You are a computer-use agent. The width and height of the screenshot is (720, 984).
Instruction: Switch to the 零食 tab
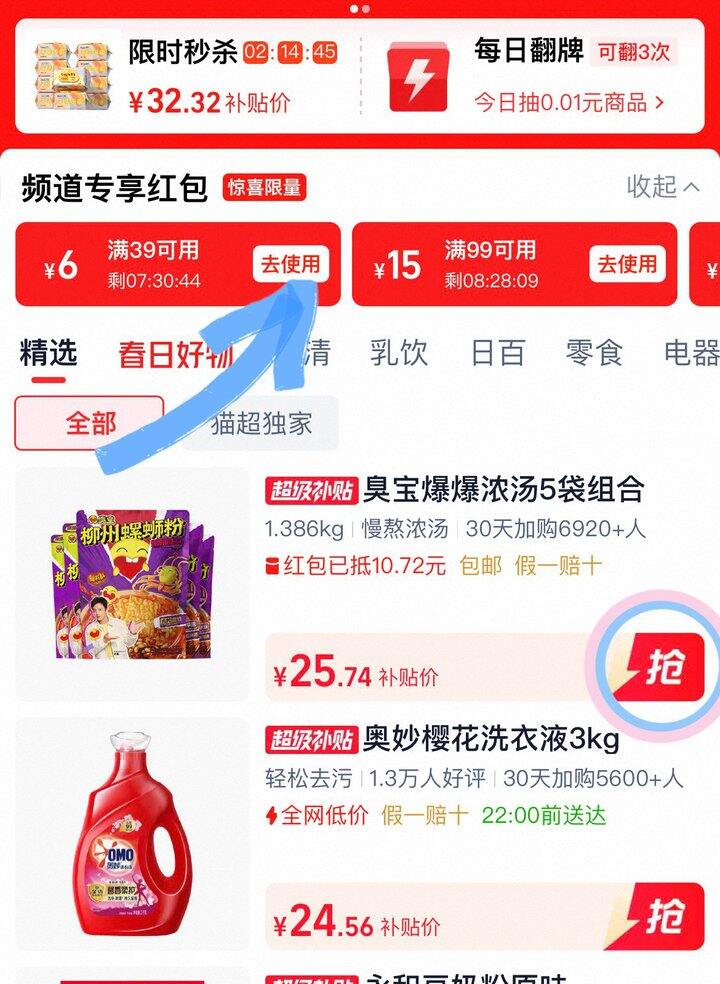point(594,352)
